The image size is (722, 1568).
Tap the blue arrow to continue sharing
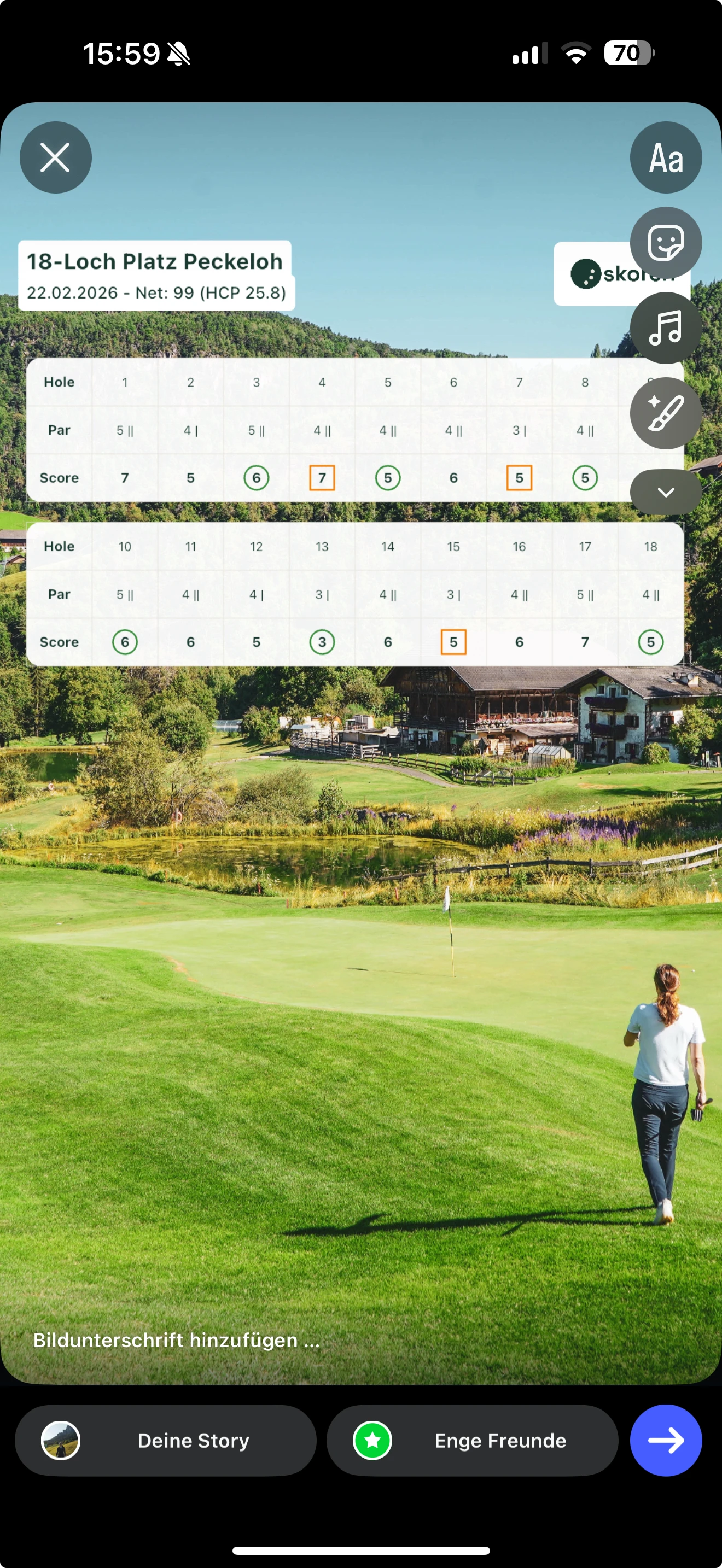(665, 1440)
